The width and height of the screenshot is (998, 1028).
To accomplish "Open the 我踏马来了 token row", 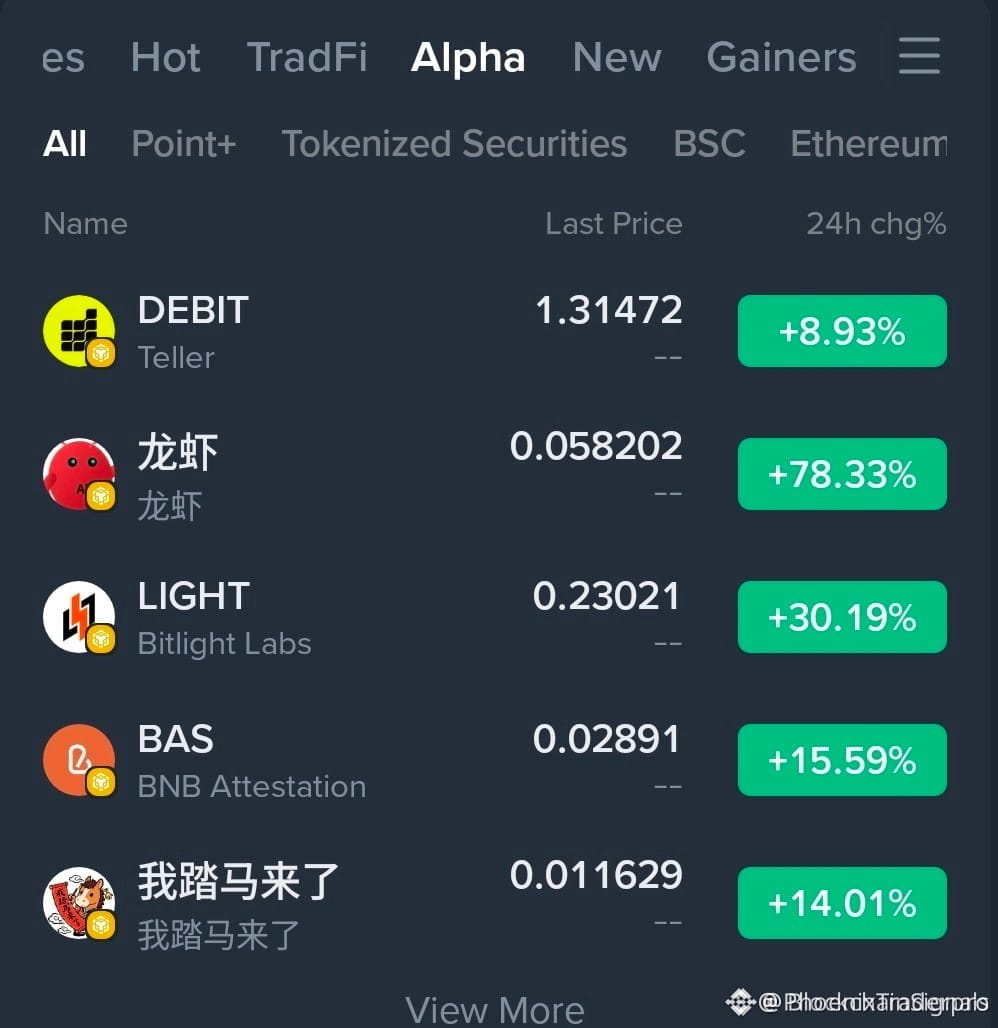I will click(x=495, y=903).
